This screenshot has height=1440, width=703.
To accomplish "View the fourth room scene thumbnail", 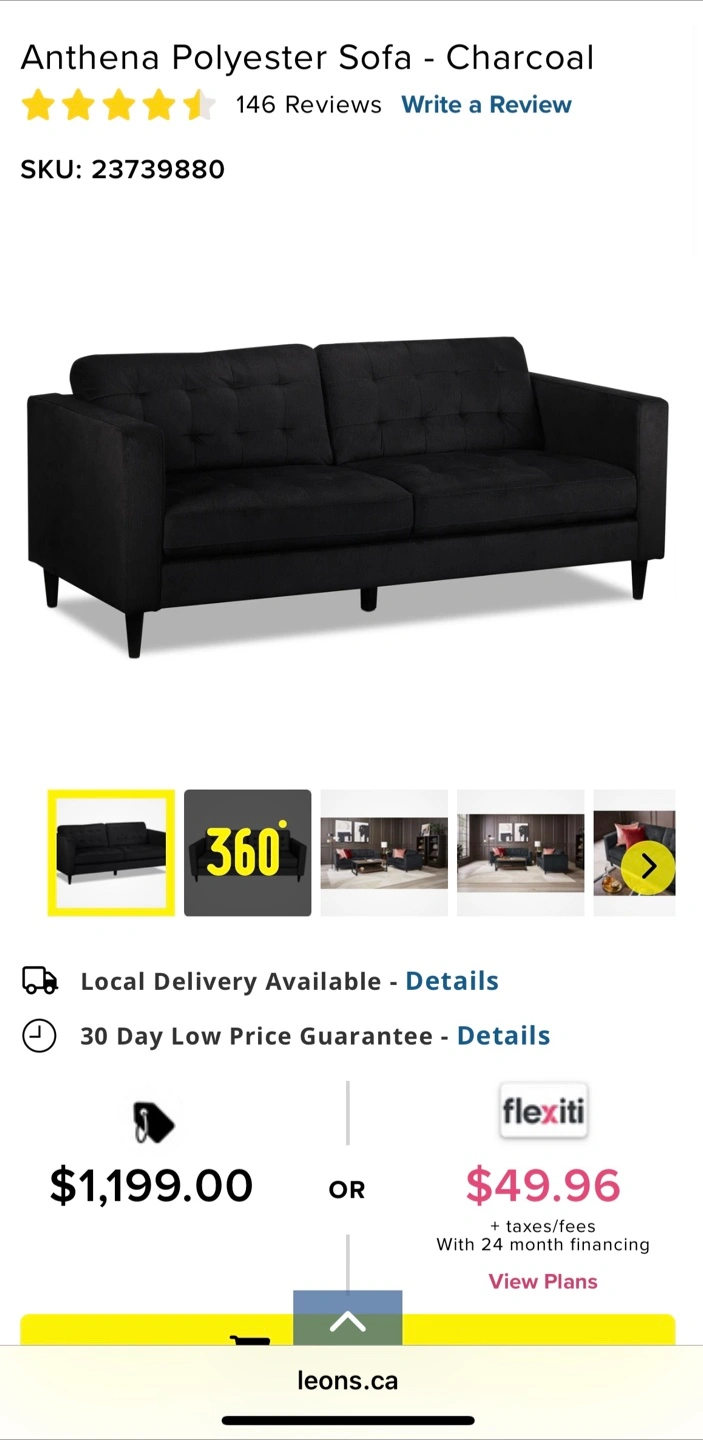I will click(x=520, y=853).
